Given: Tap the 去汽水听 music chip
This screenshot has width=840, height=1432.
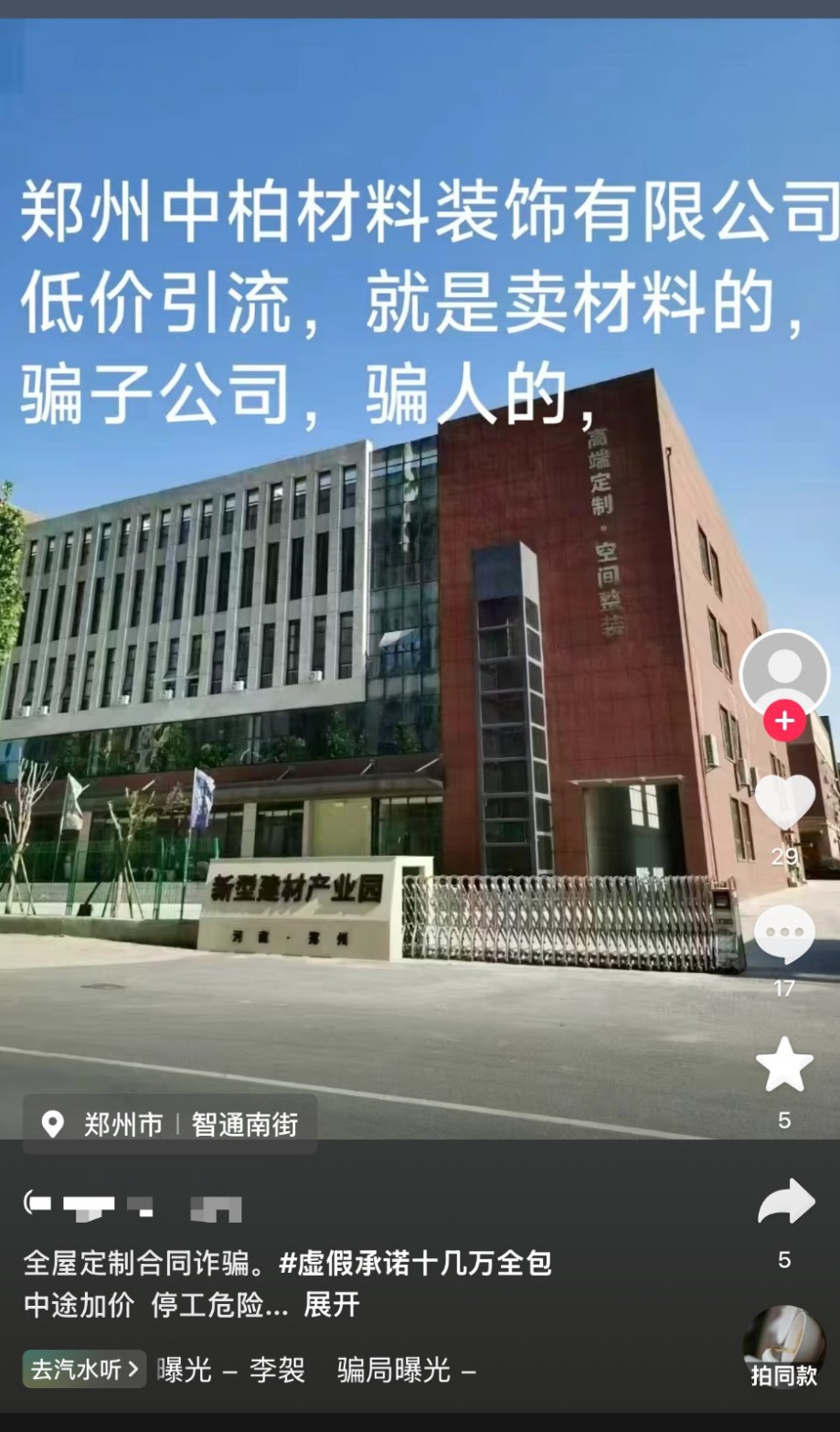Looking at the screenshot, I should point(84,1369).
